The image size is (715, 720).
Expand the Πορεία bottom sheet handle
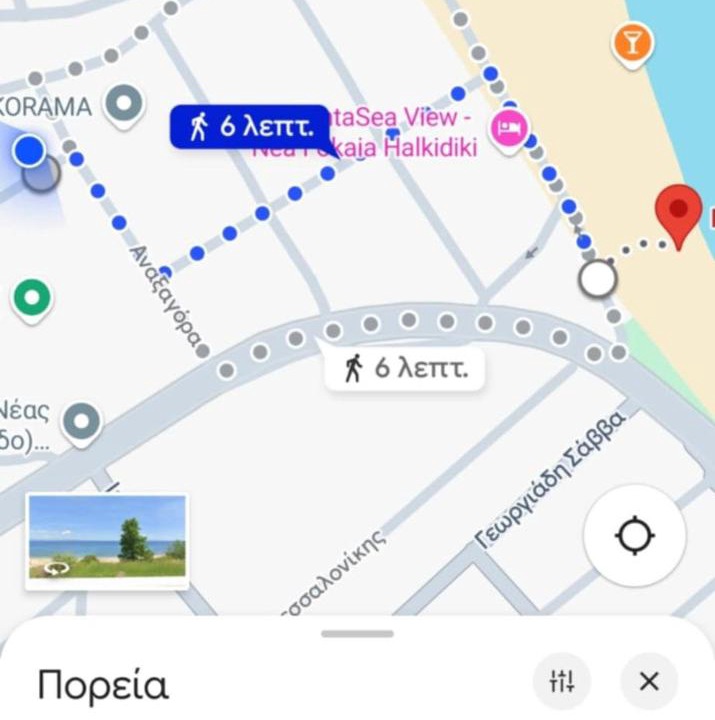tap(357, 633)
